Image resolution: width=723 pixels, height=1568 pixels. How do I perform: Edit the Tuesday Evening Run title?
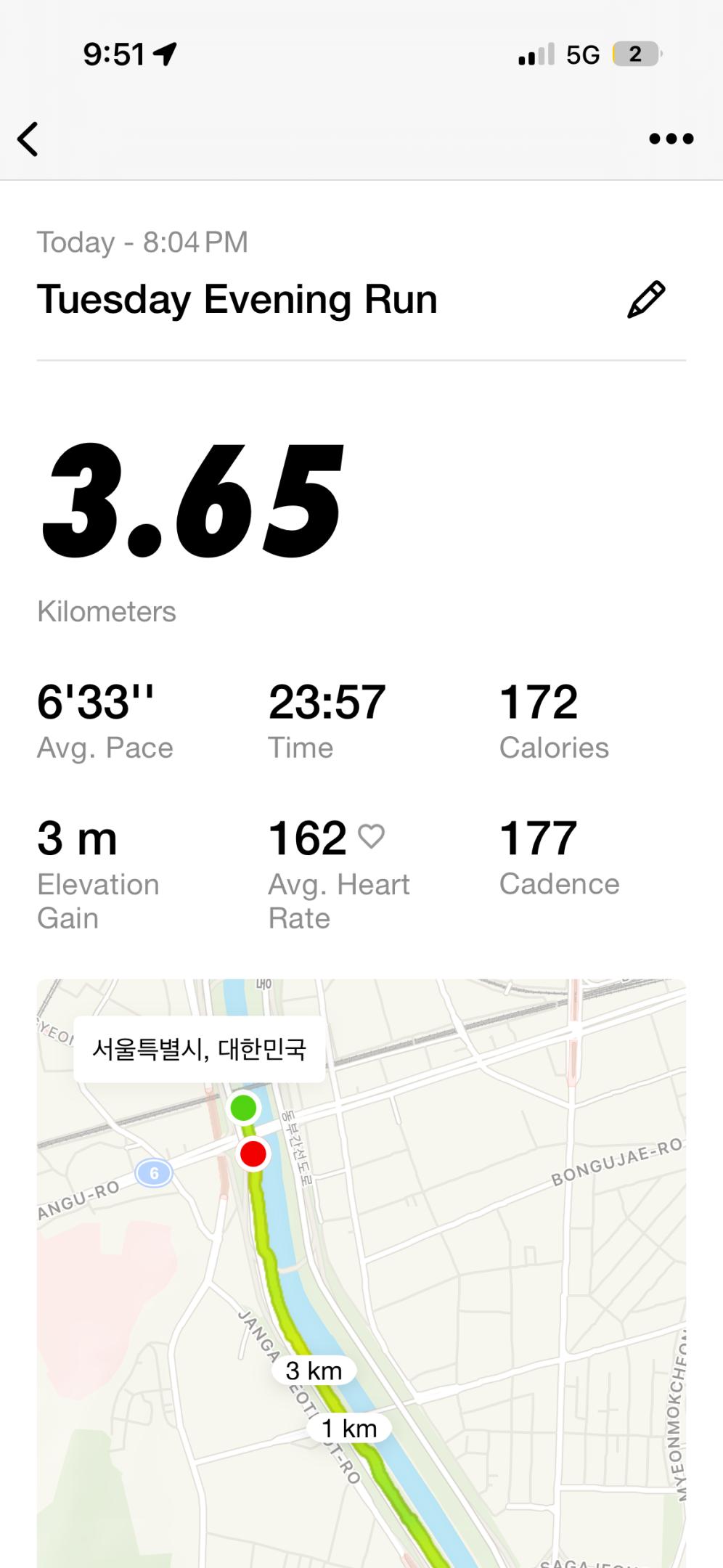(645, 299)
